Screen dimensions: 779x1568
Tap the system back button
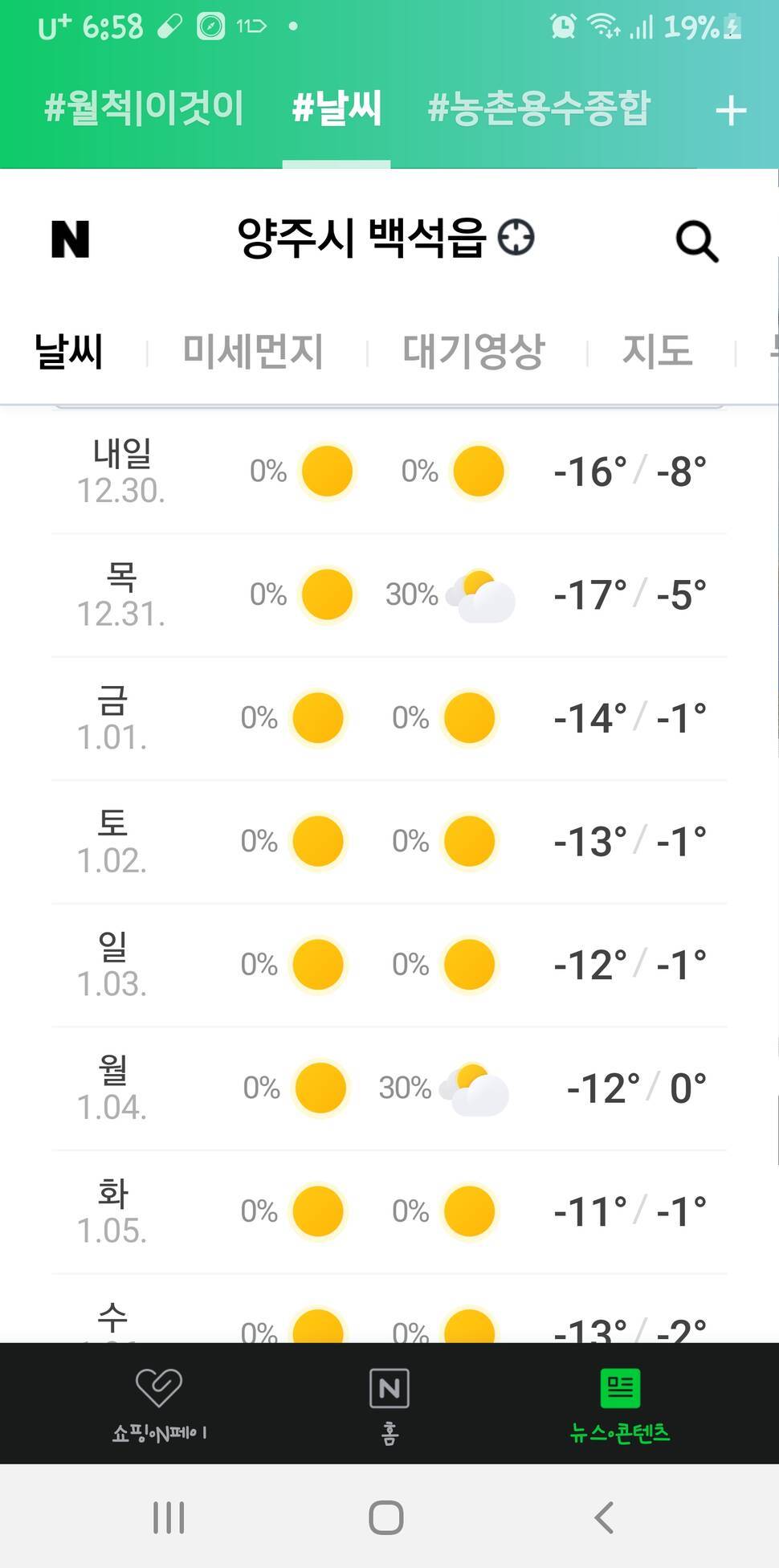[x=604, y=1517]
